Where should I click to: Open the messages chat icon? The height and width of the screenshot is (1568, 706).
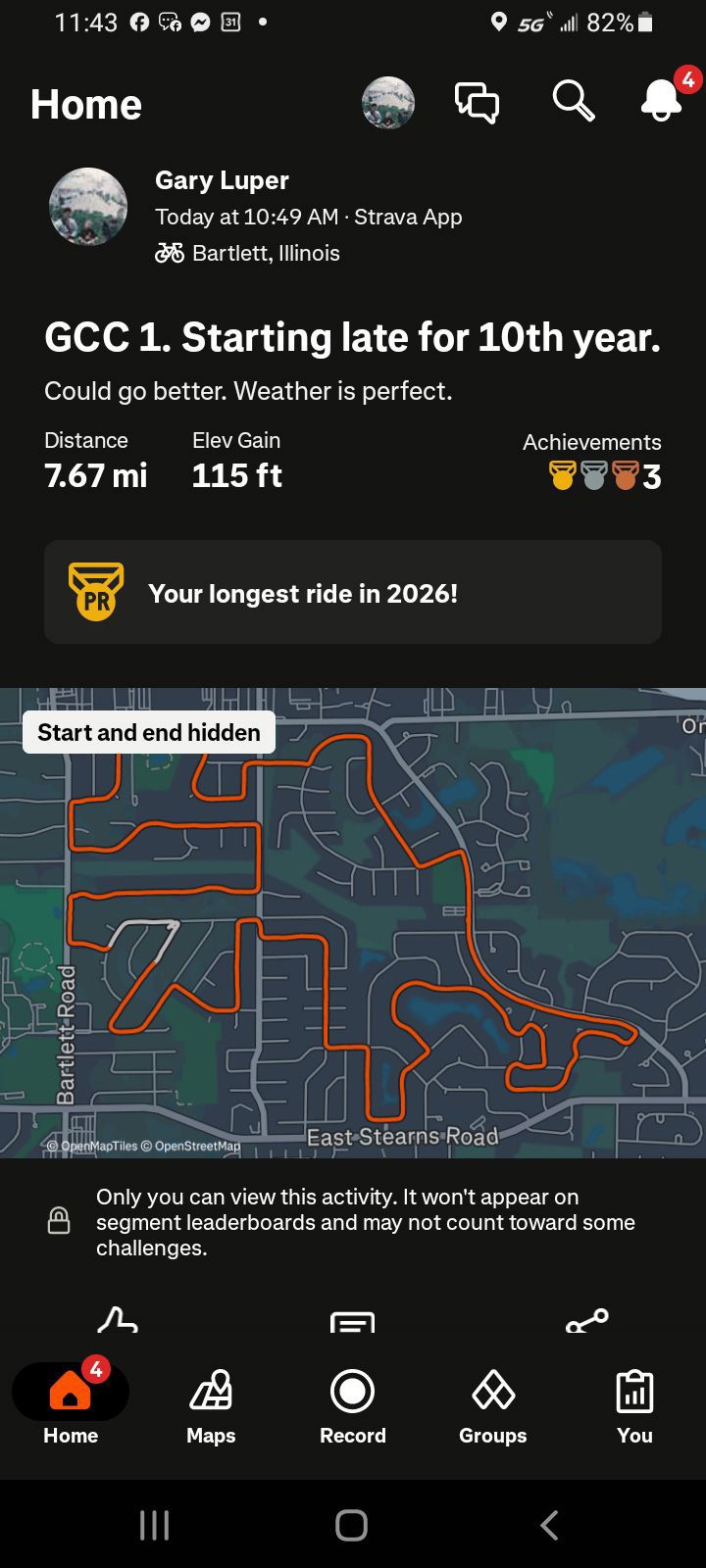pyautogui.click(x=477, y=103)
